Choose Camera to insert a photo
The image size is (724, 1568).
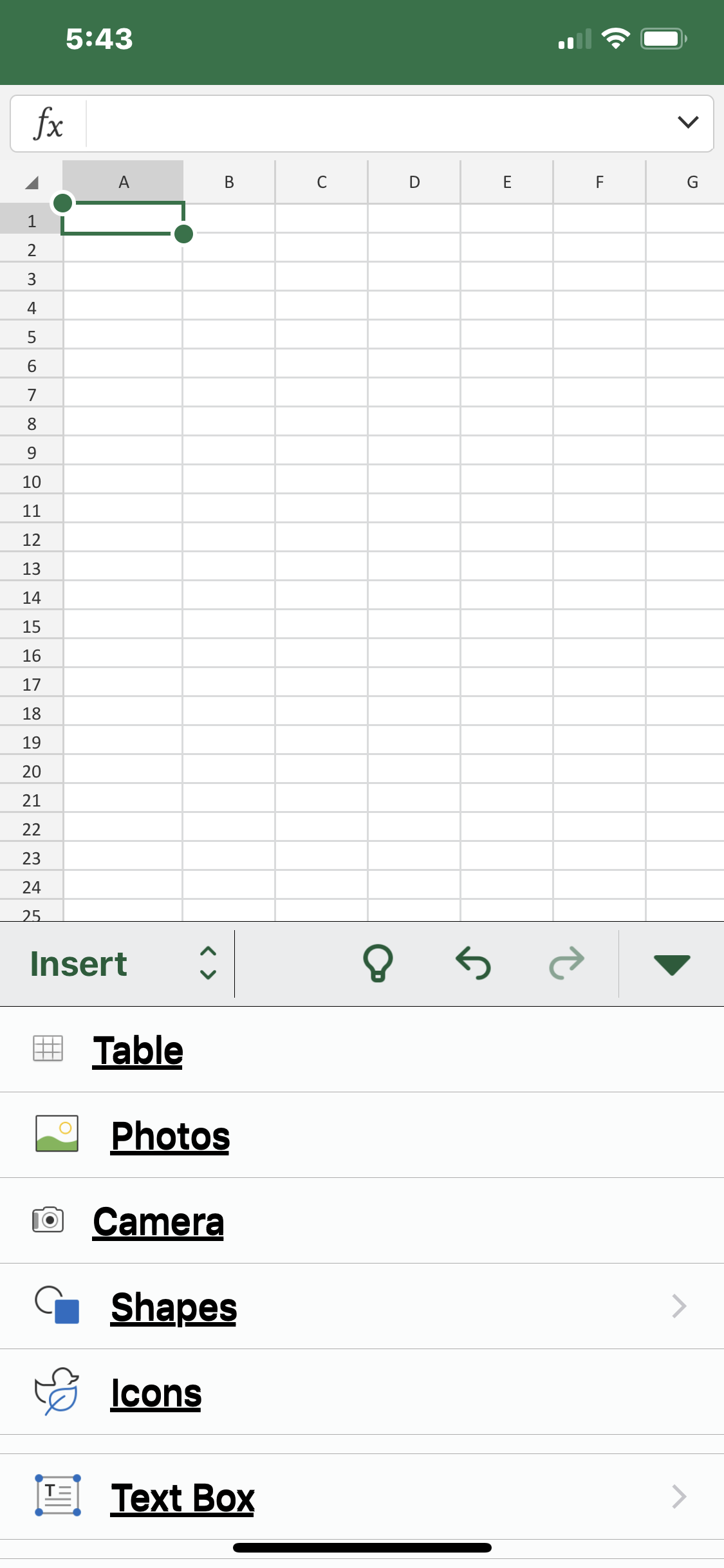[x=158, y=1222]
